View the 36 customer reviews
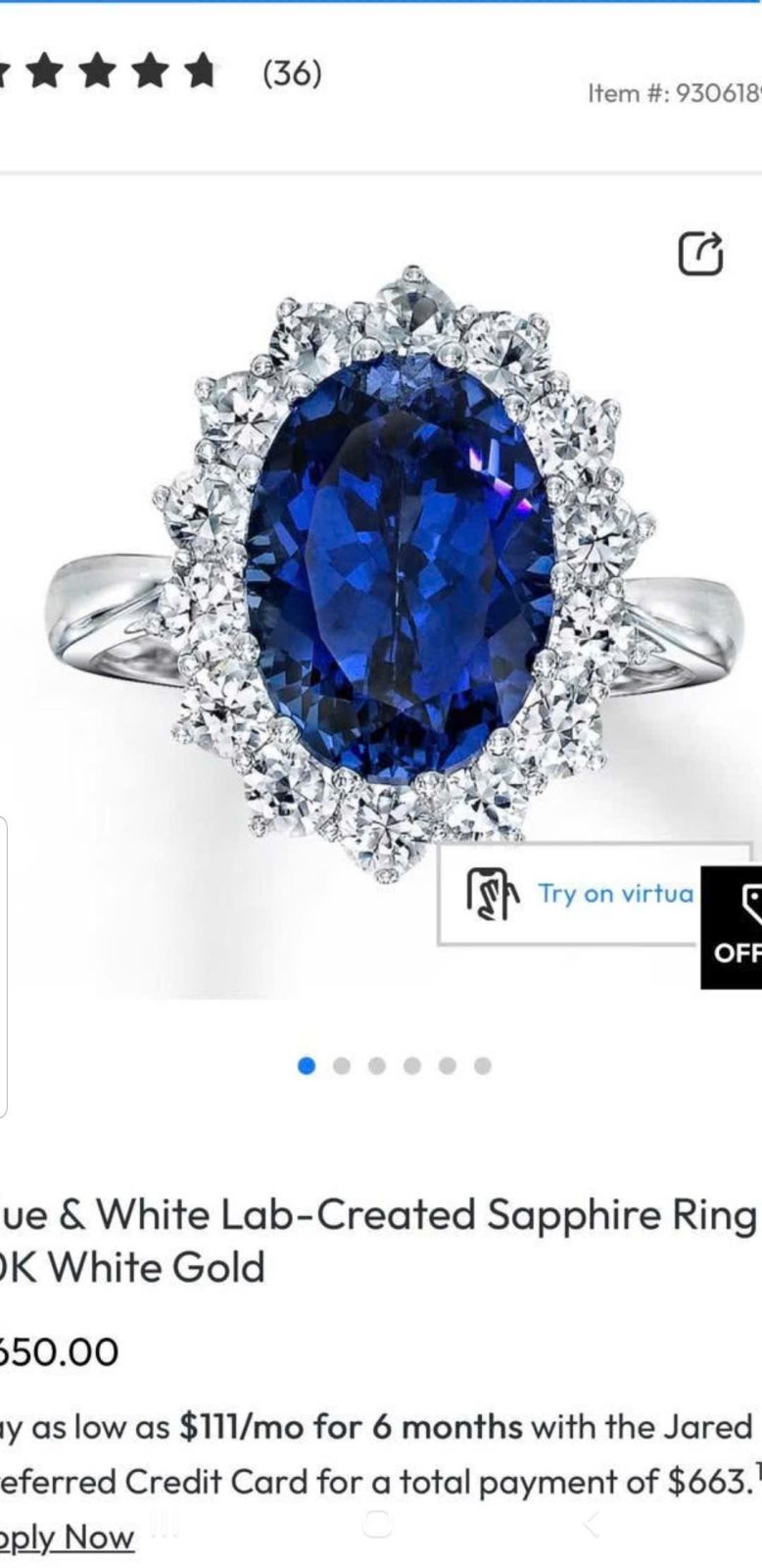The width and height of the screenshot is (762, 1568). [x=292, y=73]
